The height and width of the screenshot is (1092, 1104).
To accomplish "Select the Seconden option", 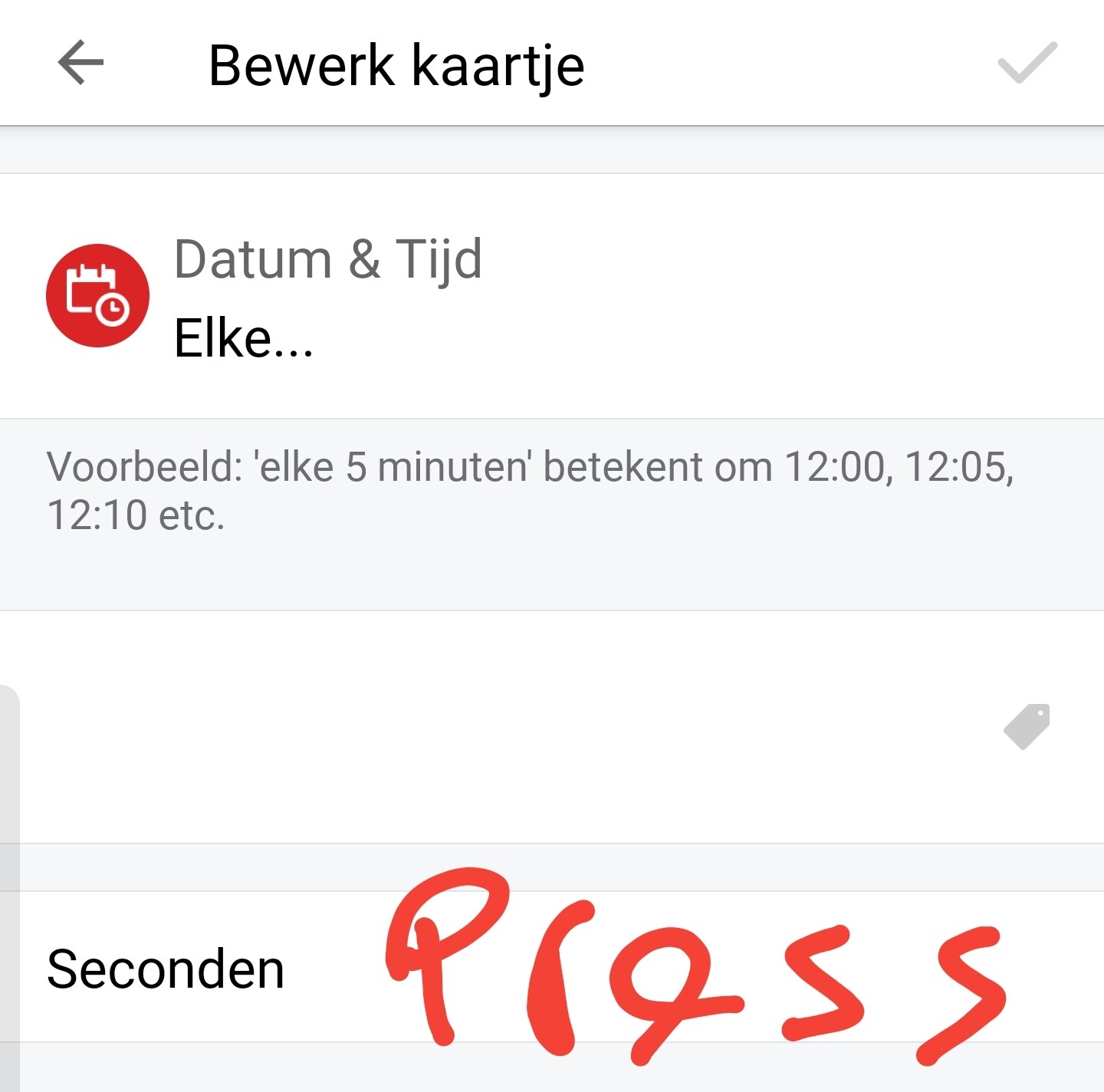I will [x=166, y=968].
